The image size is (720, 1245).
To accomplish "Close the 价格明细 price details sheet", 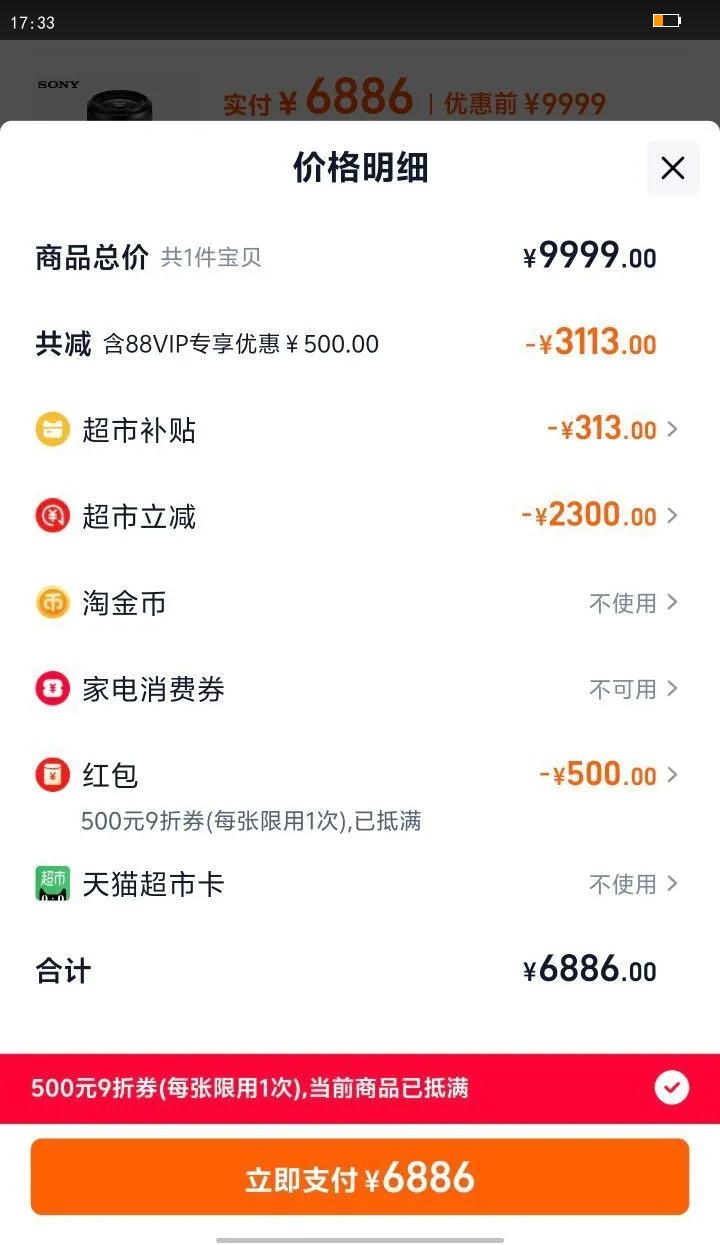I will [x=672, y=168].
